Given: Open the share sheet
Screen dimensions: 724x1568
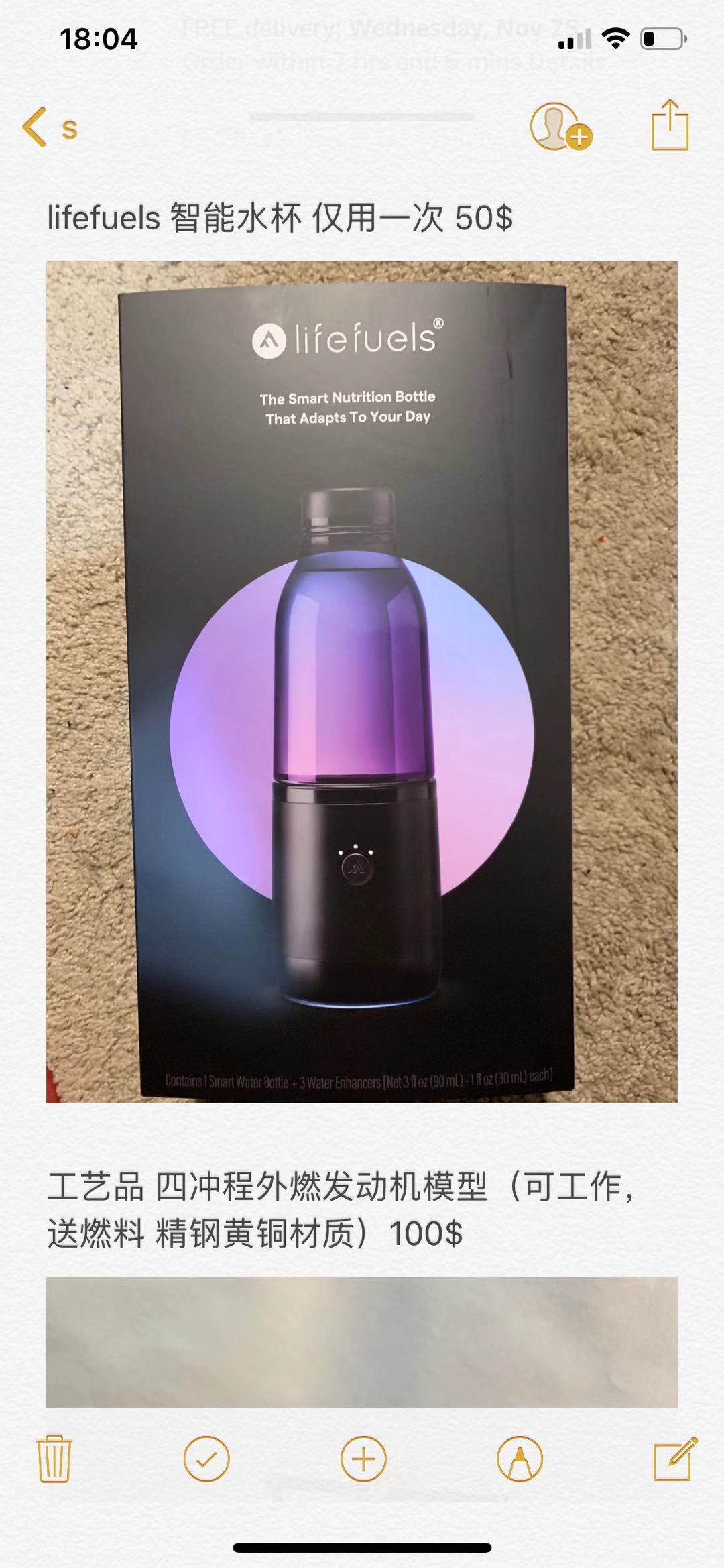Looking at the screenshot, I should (670, 125).
